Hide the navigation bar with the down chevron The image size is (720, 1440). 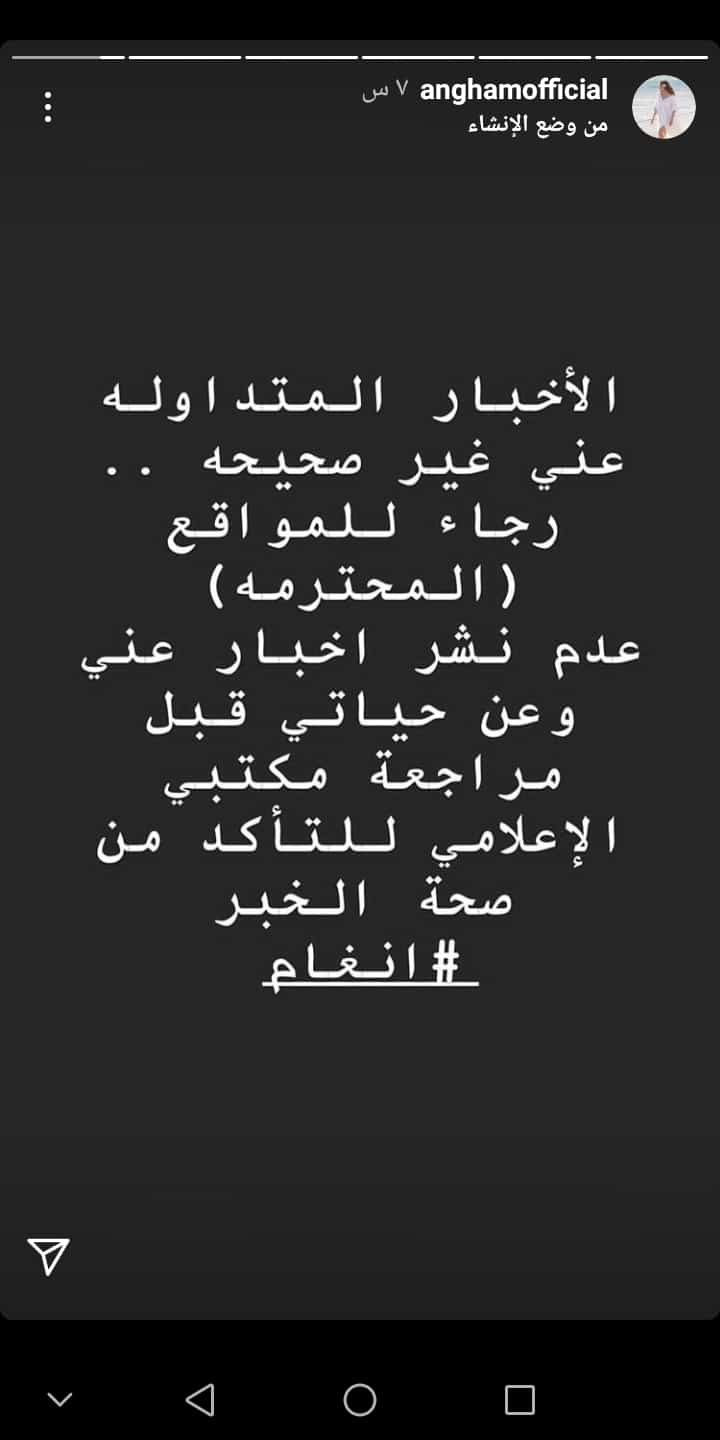pos(60,1399)
